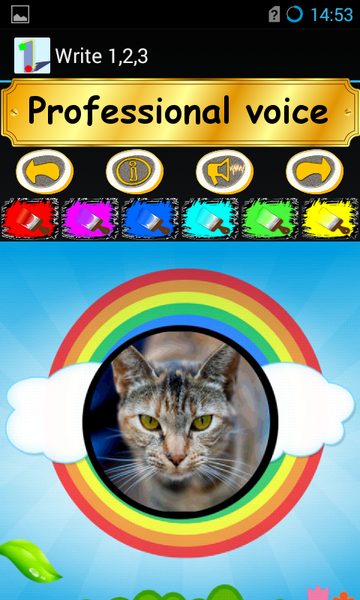This screenshot has width=360, height=600.
Task: Select the red paint brush
Action: pos(30,218)
